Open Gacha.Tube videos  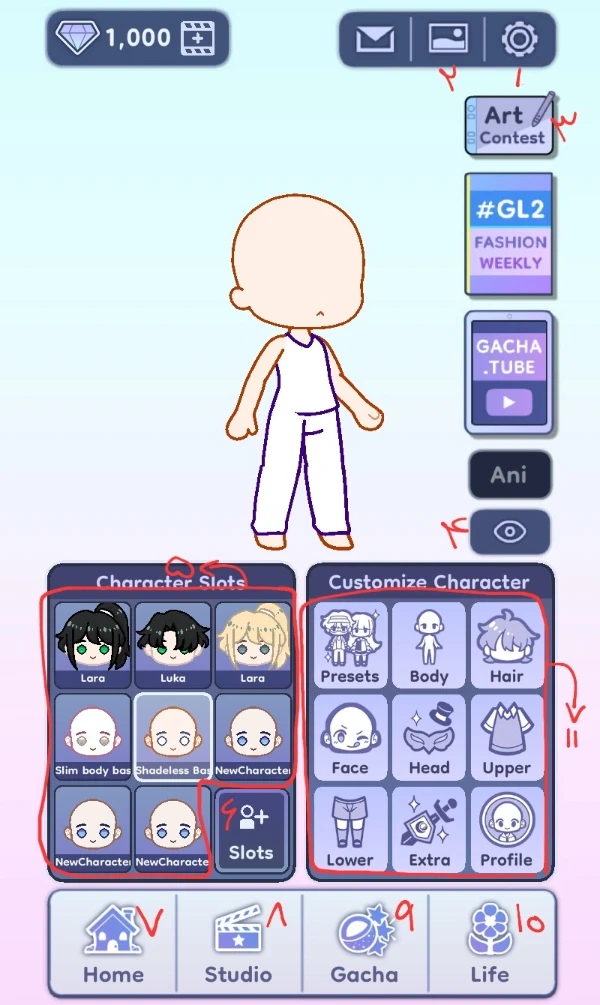(509, 372)
